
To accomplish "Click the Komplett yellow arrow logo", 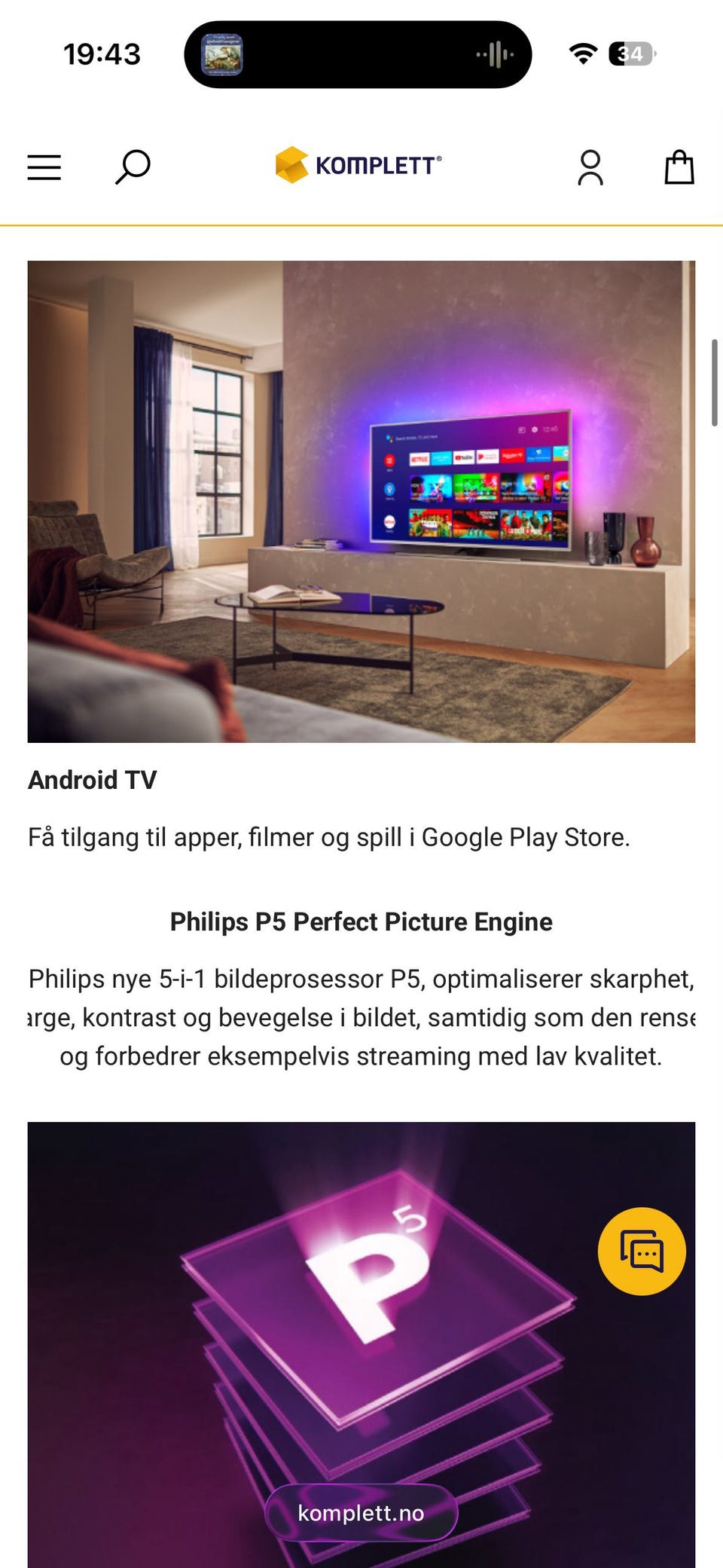I will [x=294, y=165].
